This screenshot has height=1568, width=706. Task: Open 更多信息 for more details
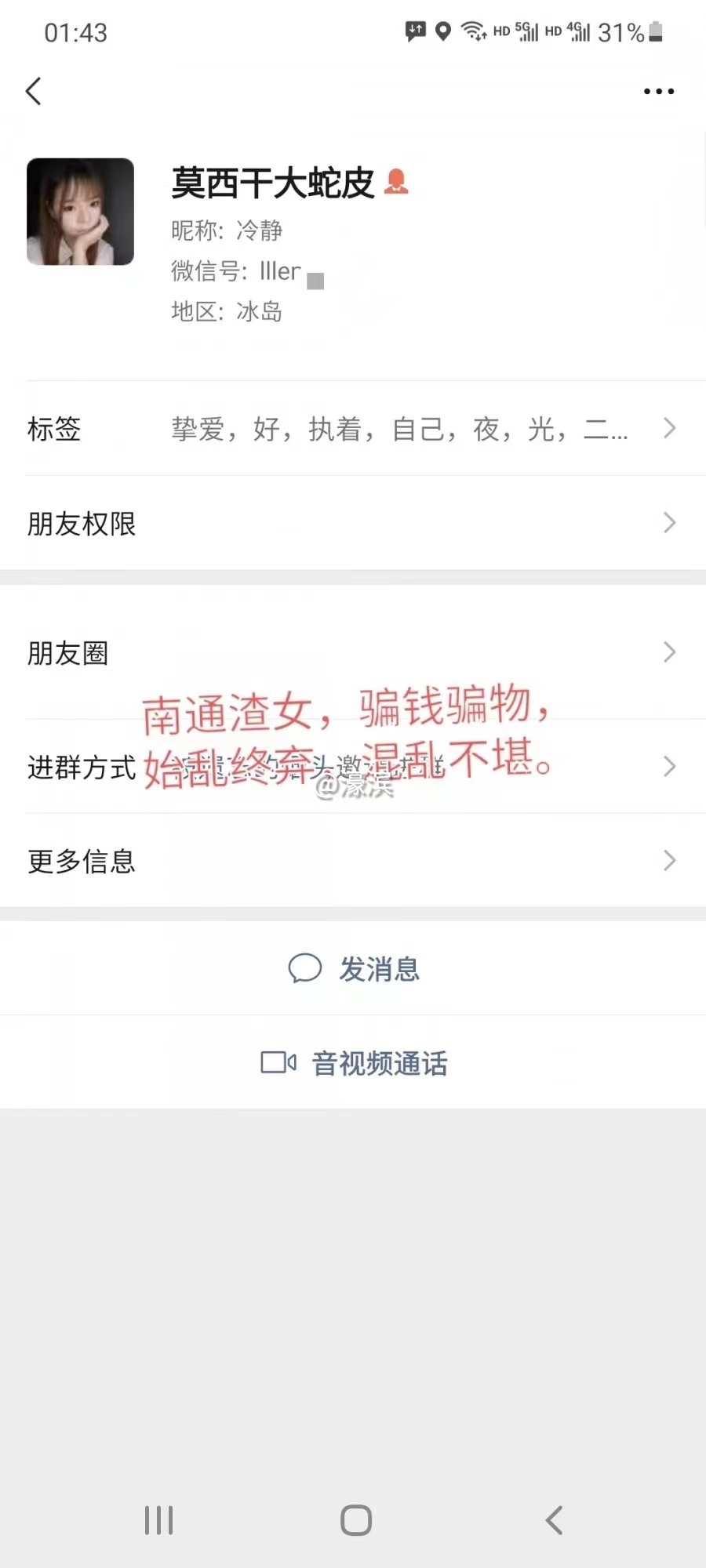point(353,860)
